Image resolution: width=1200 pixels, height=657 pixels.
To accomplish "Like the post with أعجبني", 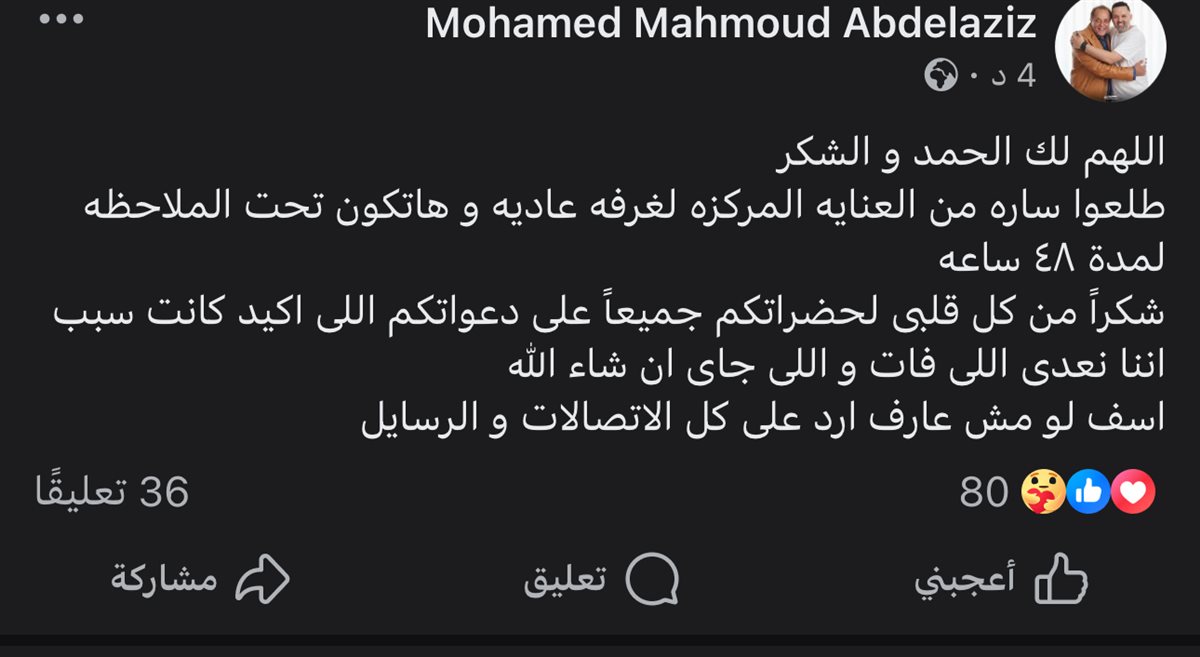I will pyautogui.click(x=1001, y=580).
